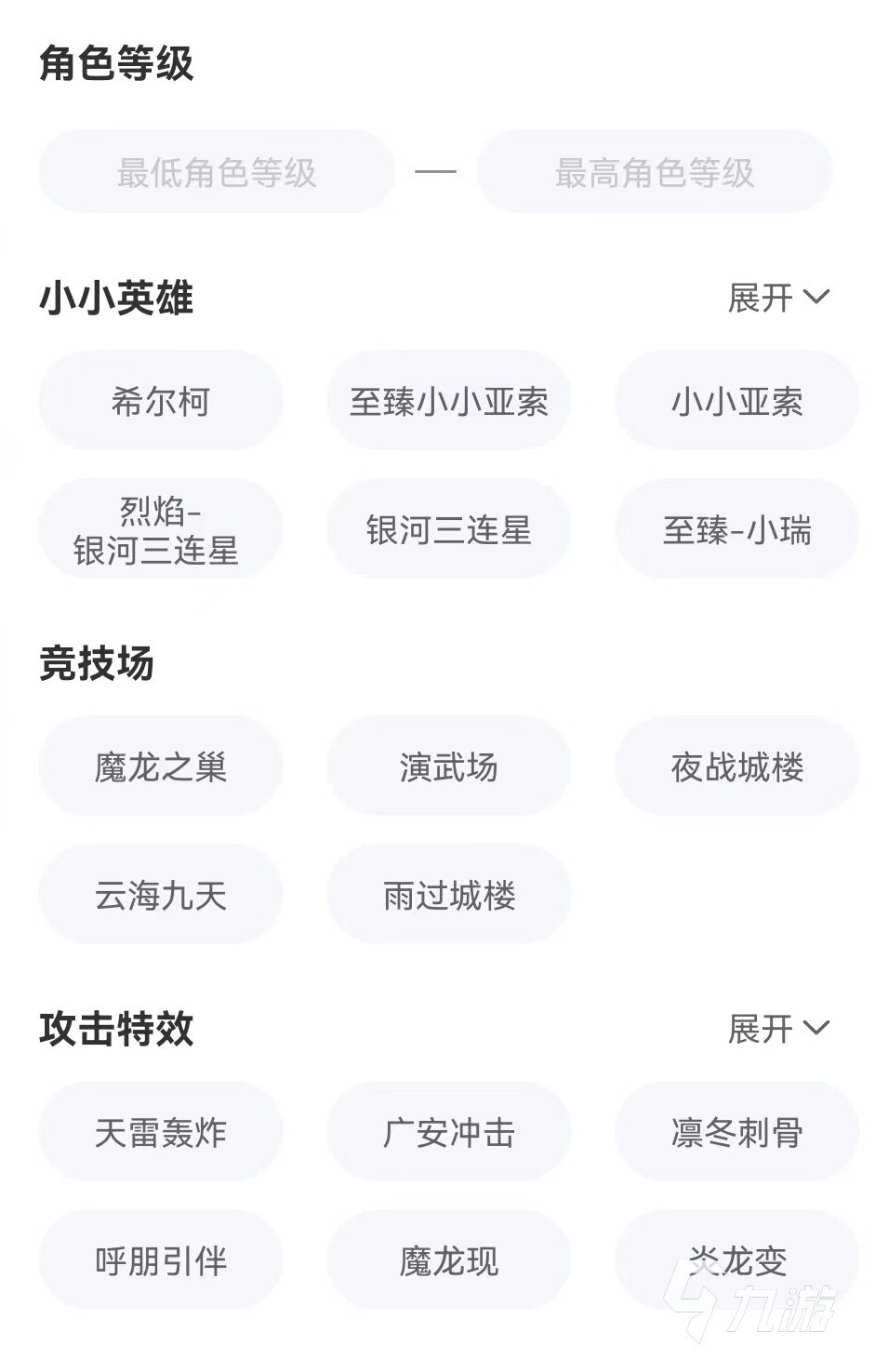Expand the 小小英雄 section
Viewport: 875px width, 1372px height.
[777, 298]
